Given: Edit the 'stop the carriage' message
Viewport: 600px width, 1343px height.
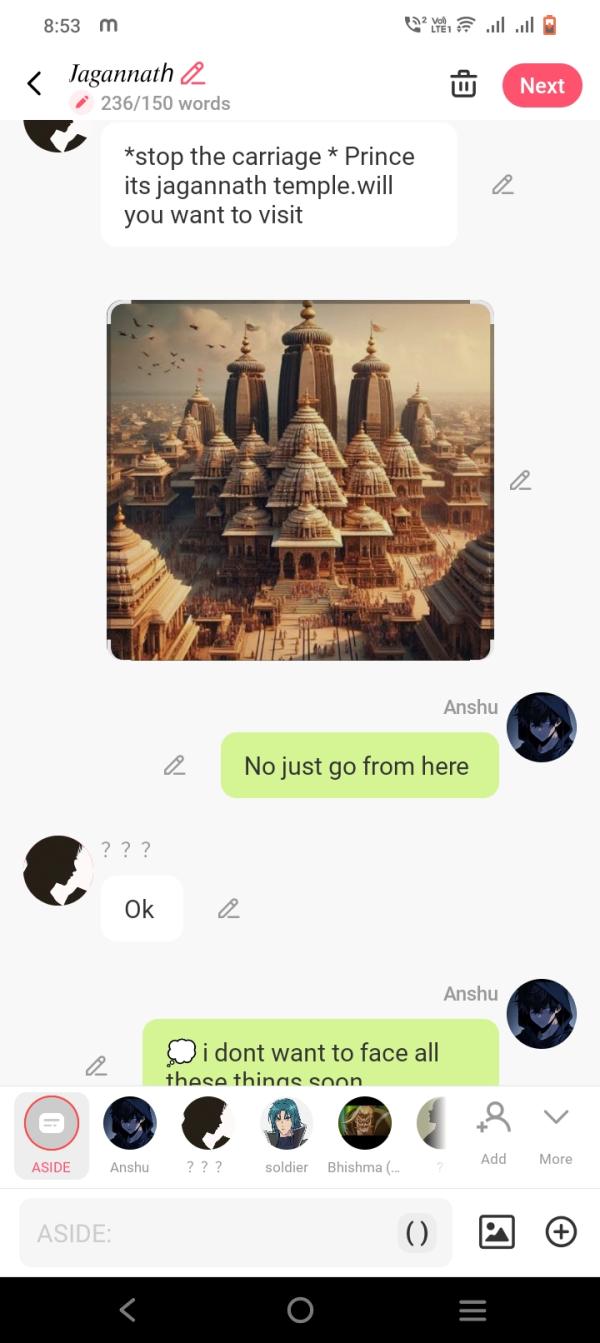Looking at the screenshot, I should click(503, 185).
